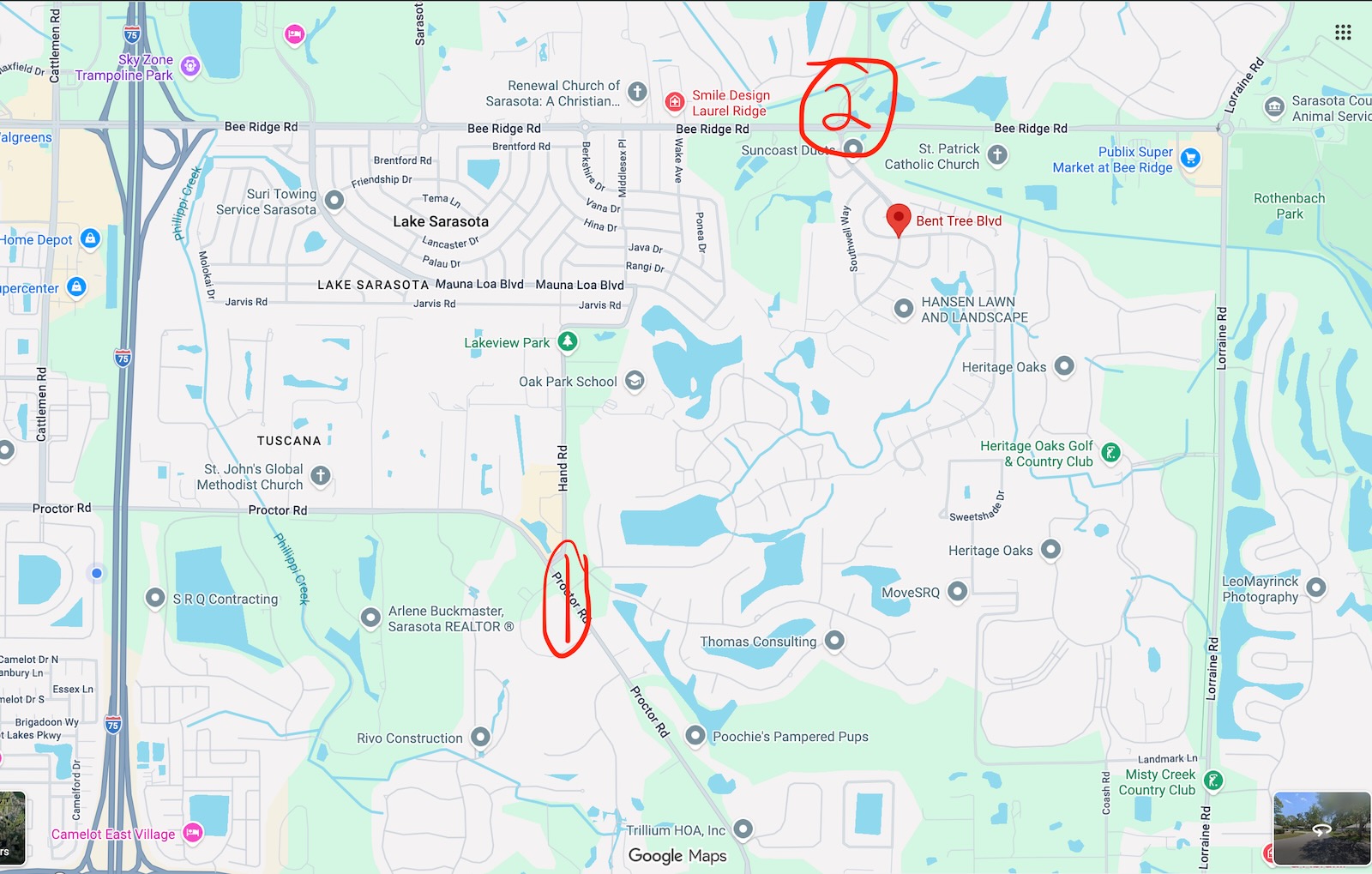Open the Camelot East Village marker

tap(193, 833)
